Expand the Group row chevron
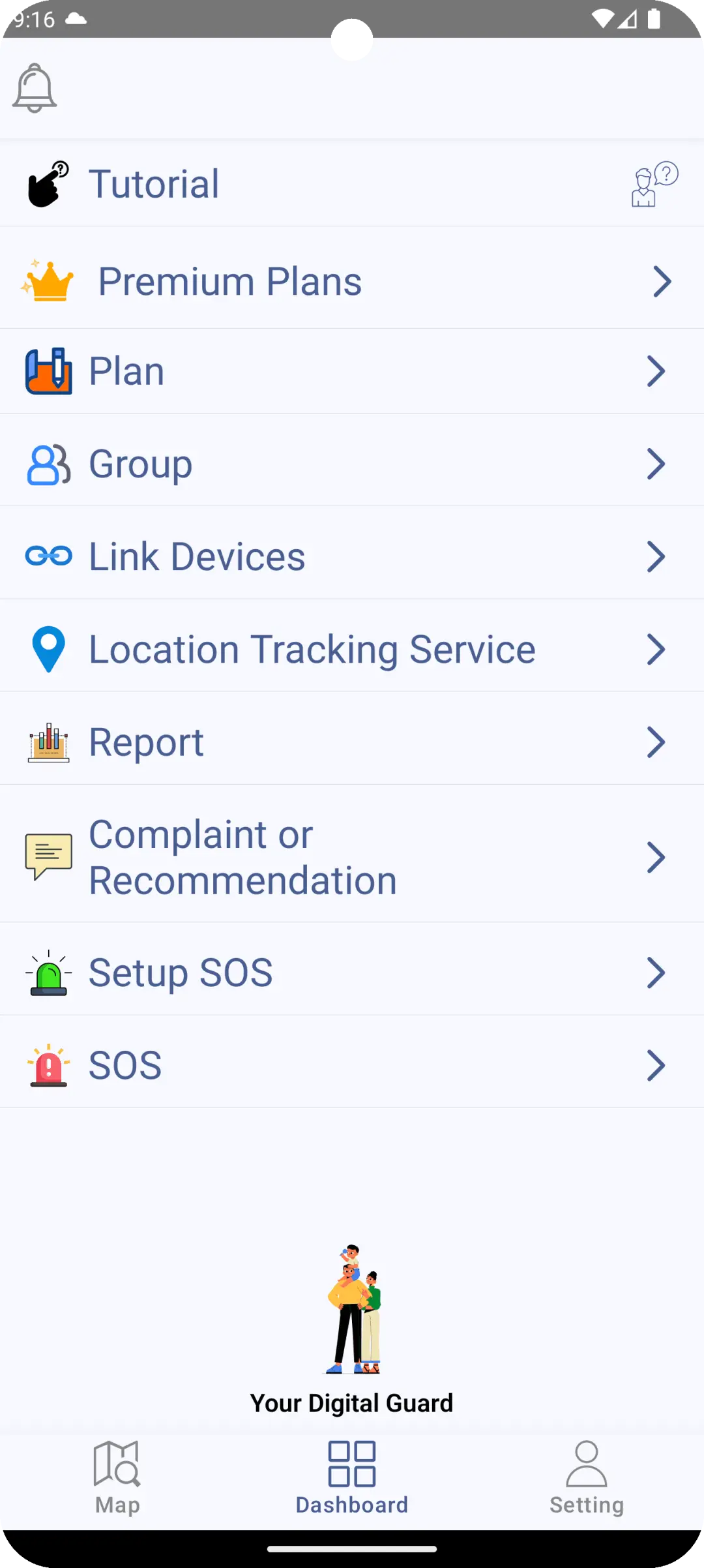 [656, 464]
